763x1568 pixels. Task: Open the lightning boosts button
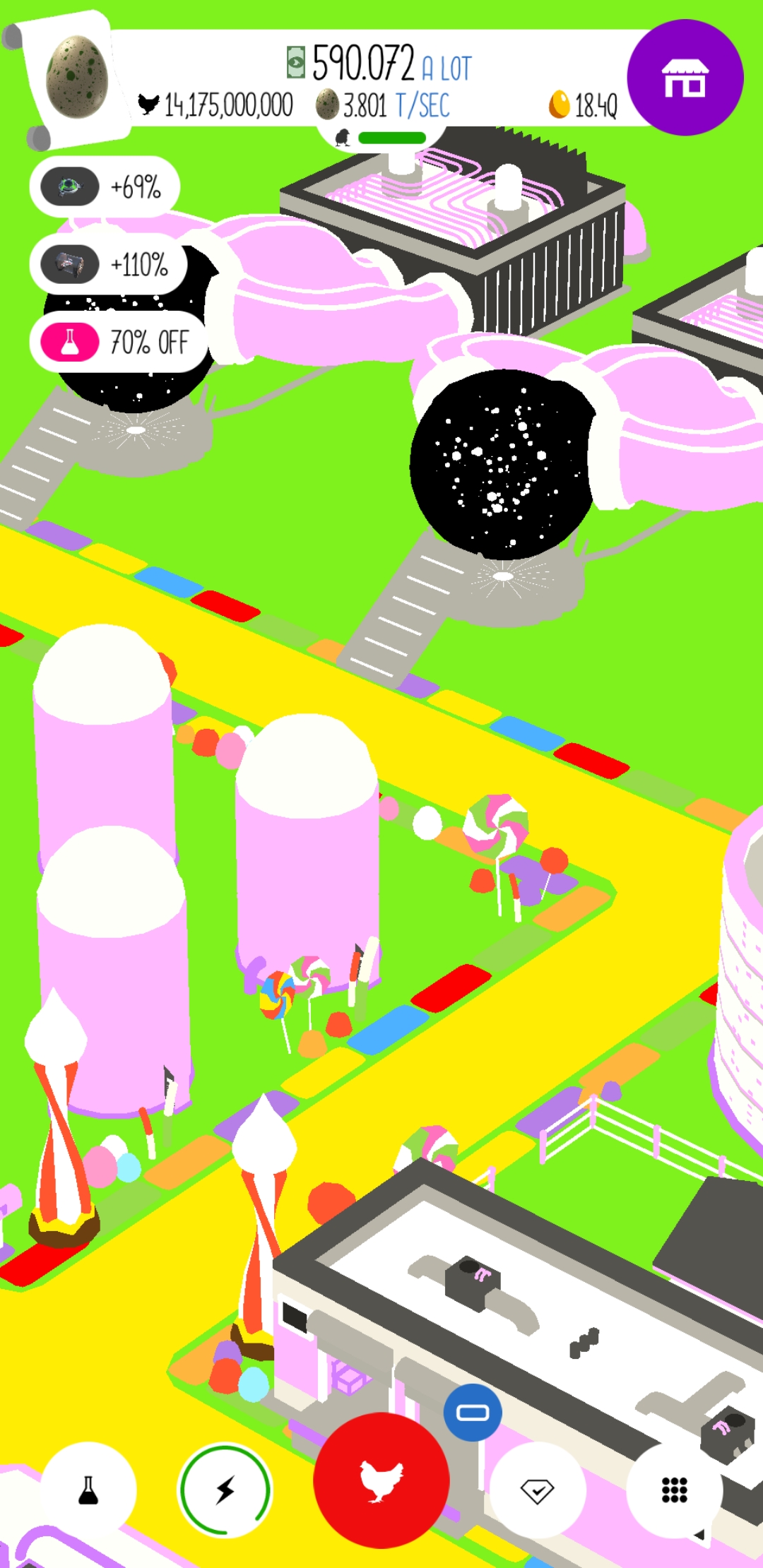[225, 1490]
